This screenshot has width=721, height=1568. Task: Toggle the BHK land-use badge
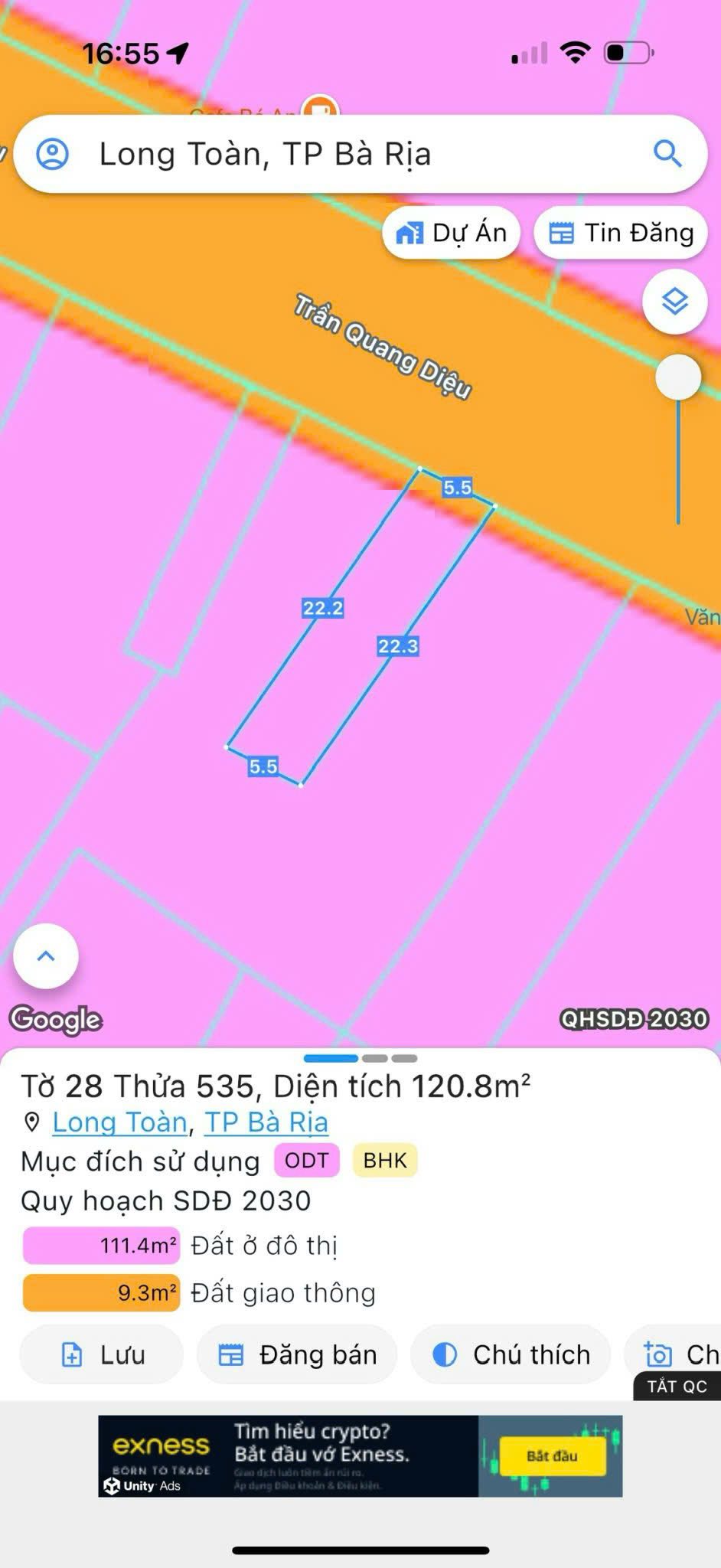coord(385,1160)
